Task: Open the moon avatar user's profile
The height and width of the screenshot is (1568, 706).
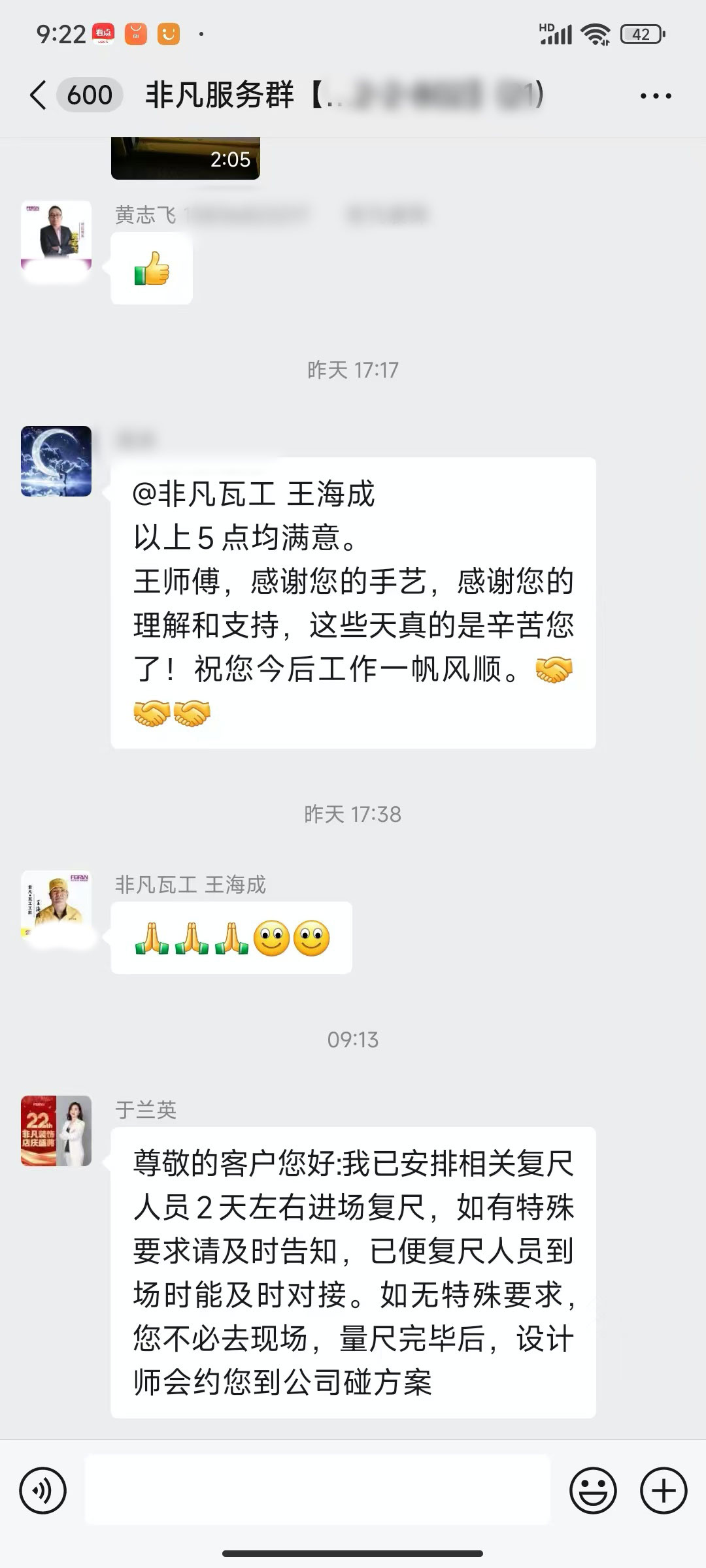Action: 56,461
